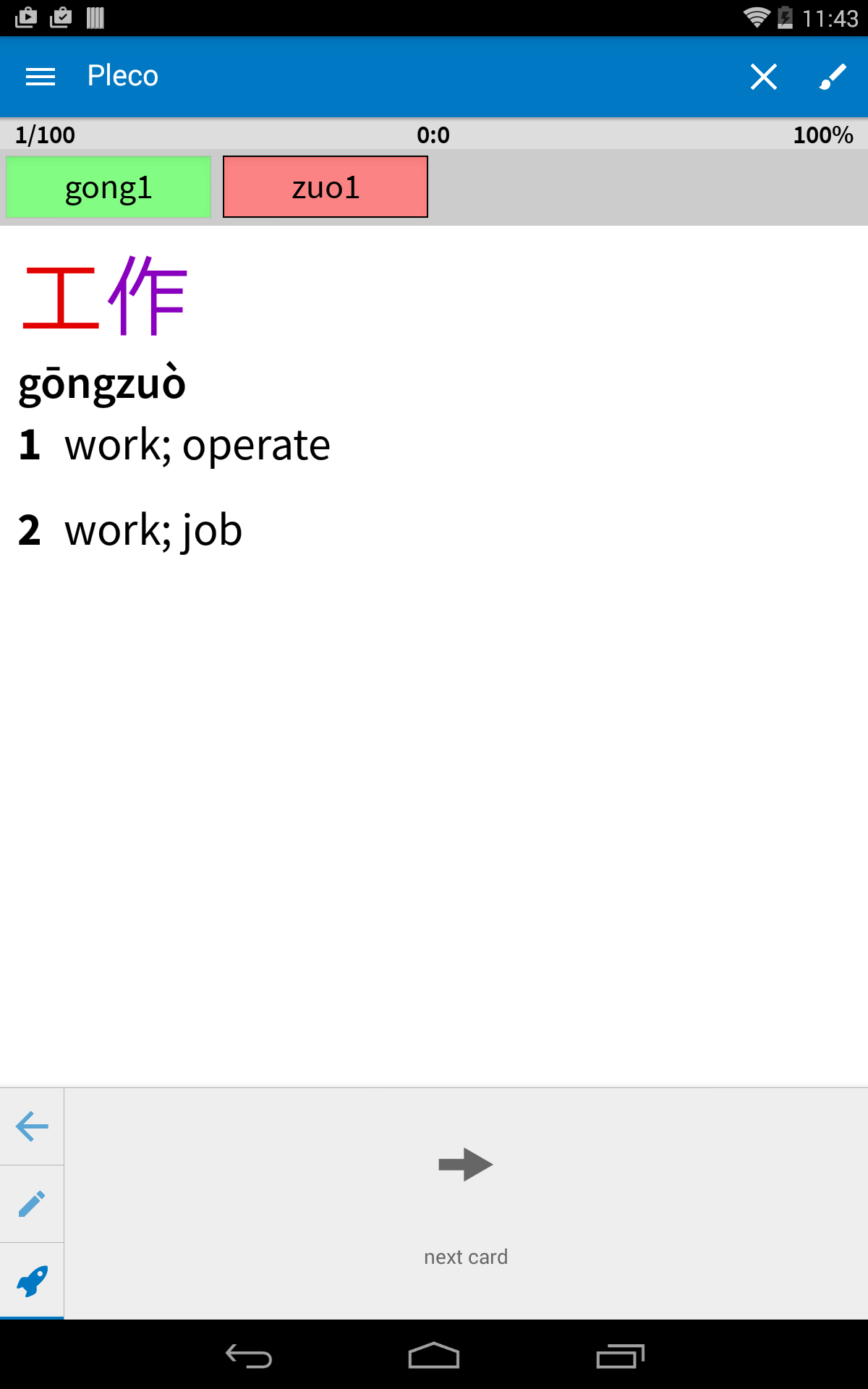Screen dimensions: 868x1389
Task: Tap the purple character 作
Action: pyautogui.click(x=149, y=297)
